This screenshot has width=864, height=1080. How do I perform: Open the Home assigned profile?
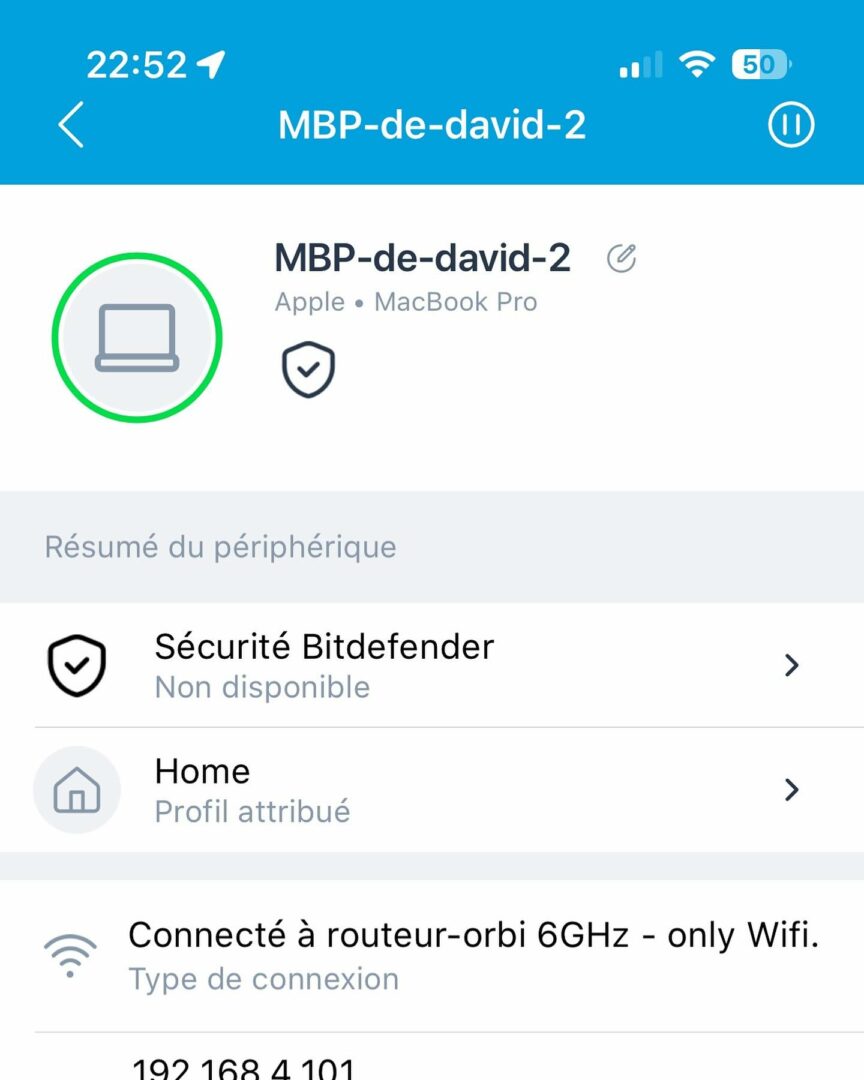coord(432,790)
